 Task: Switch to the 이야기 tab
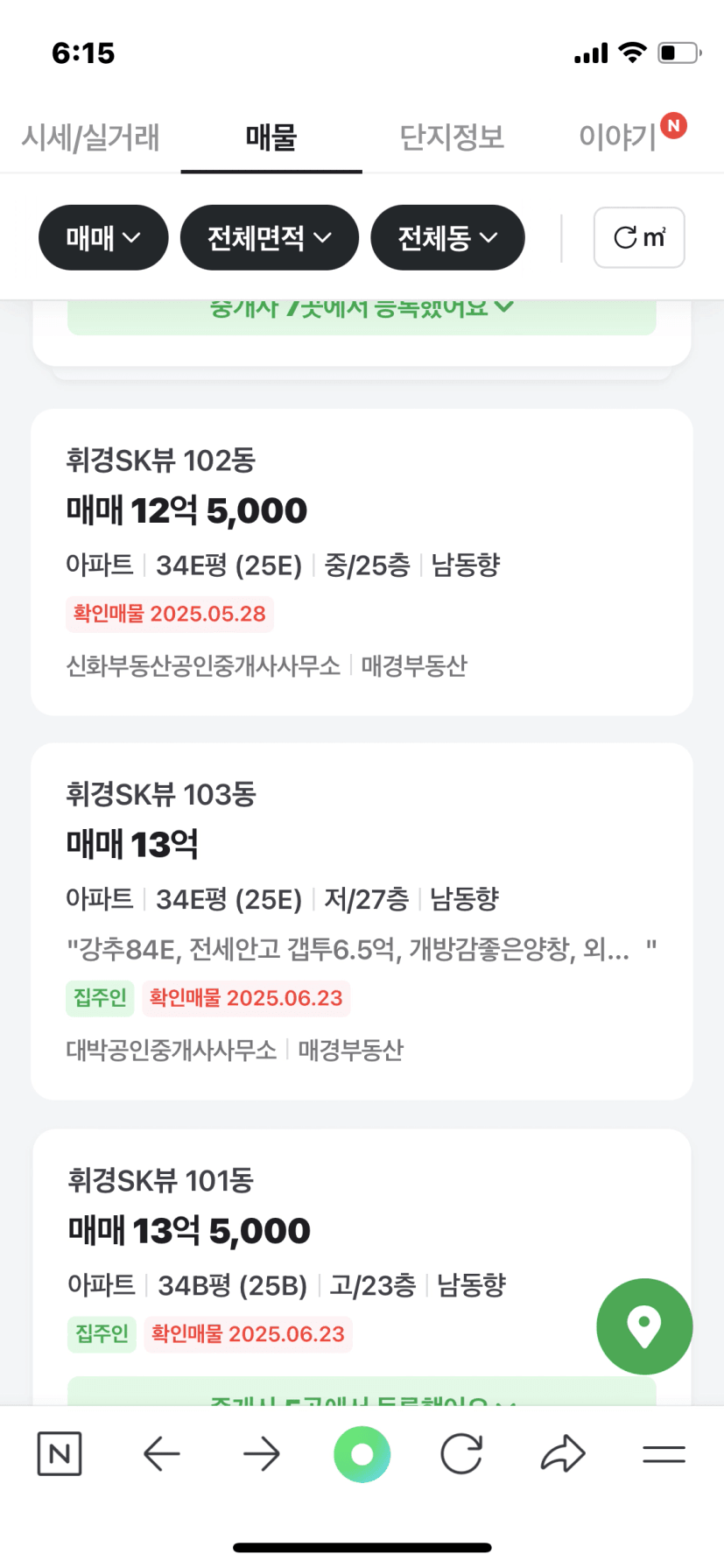pos(619,137)
